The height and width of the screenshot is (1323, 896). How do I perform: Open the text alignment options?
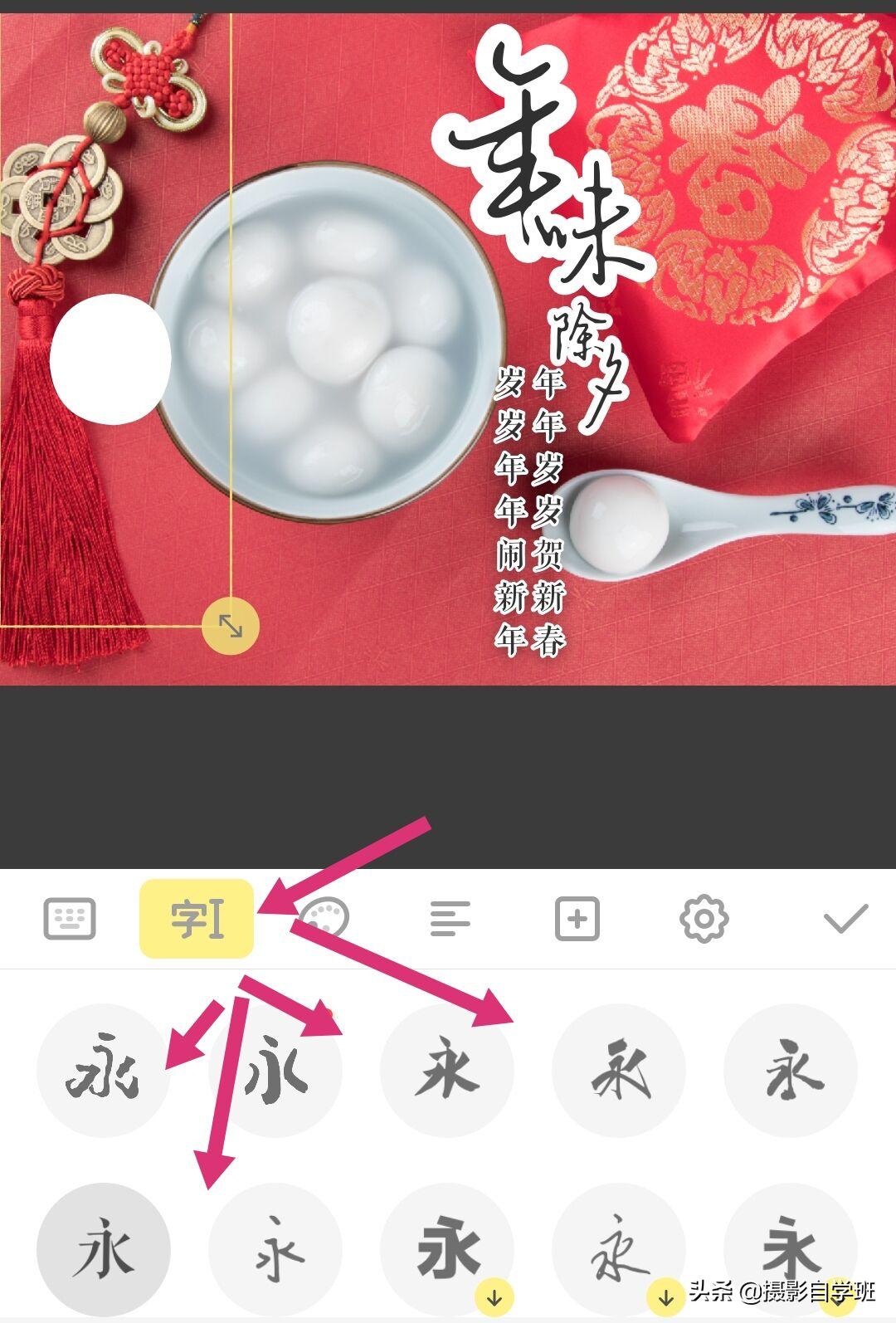tap(448, 919)
